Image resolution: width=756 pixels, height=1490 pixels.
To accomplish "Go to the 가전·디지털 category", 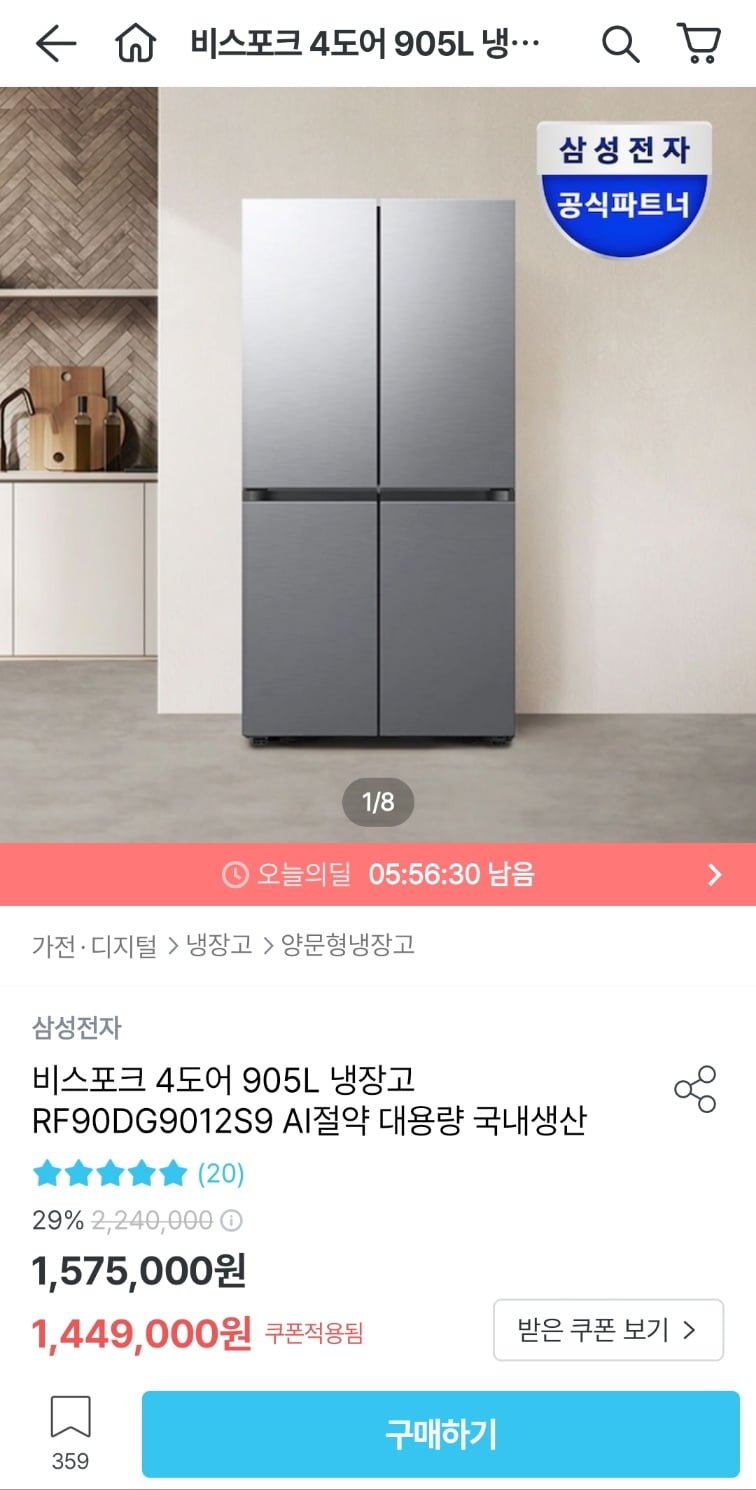I will (x=94, y=945).
